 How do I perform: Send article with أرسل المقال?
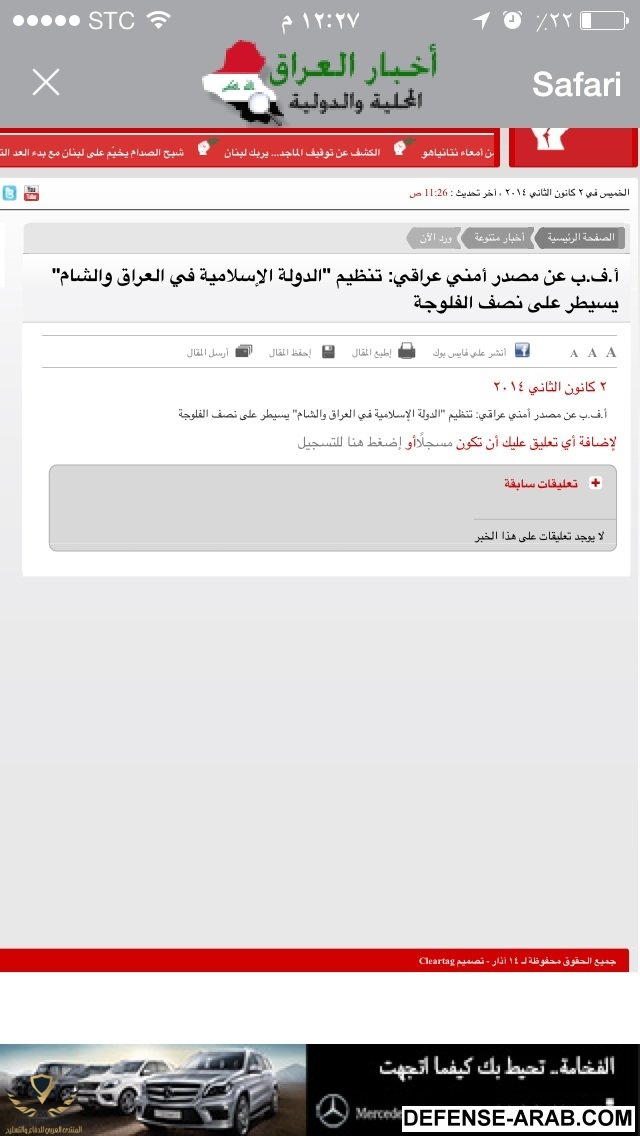pyautogui.click(x=220, y=352)
